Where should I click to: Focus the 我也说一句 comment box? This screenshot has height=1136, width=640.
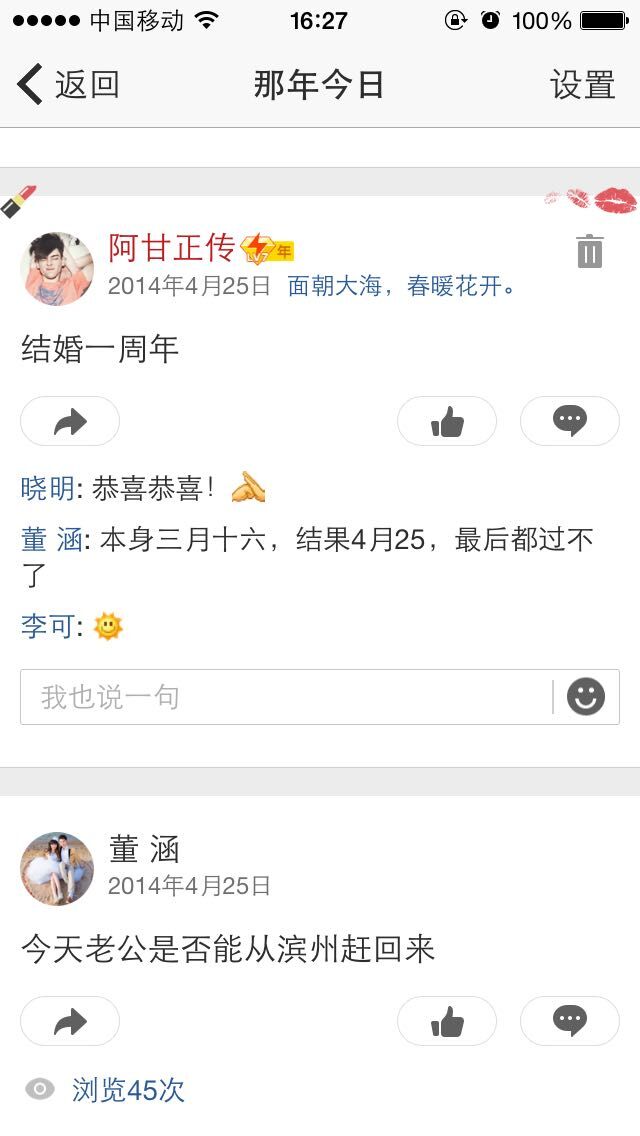click(x=286, y=697)
